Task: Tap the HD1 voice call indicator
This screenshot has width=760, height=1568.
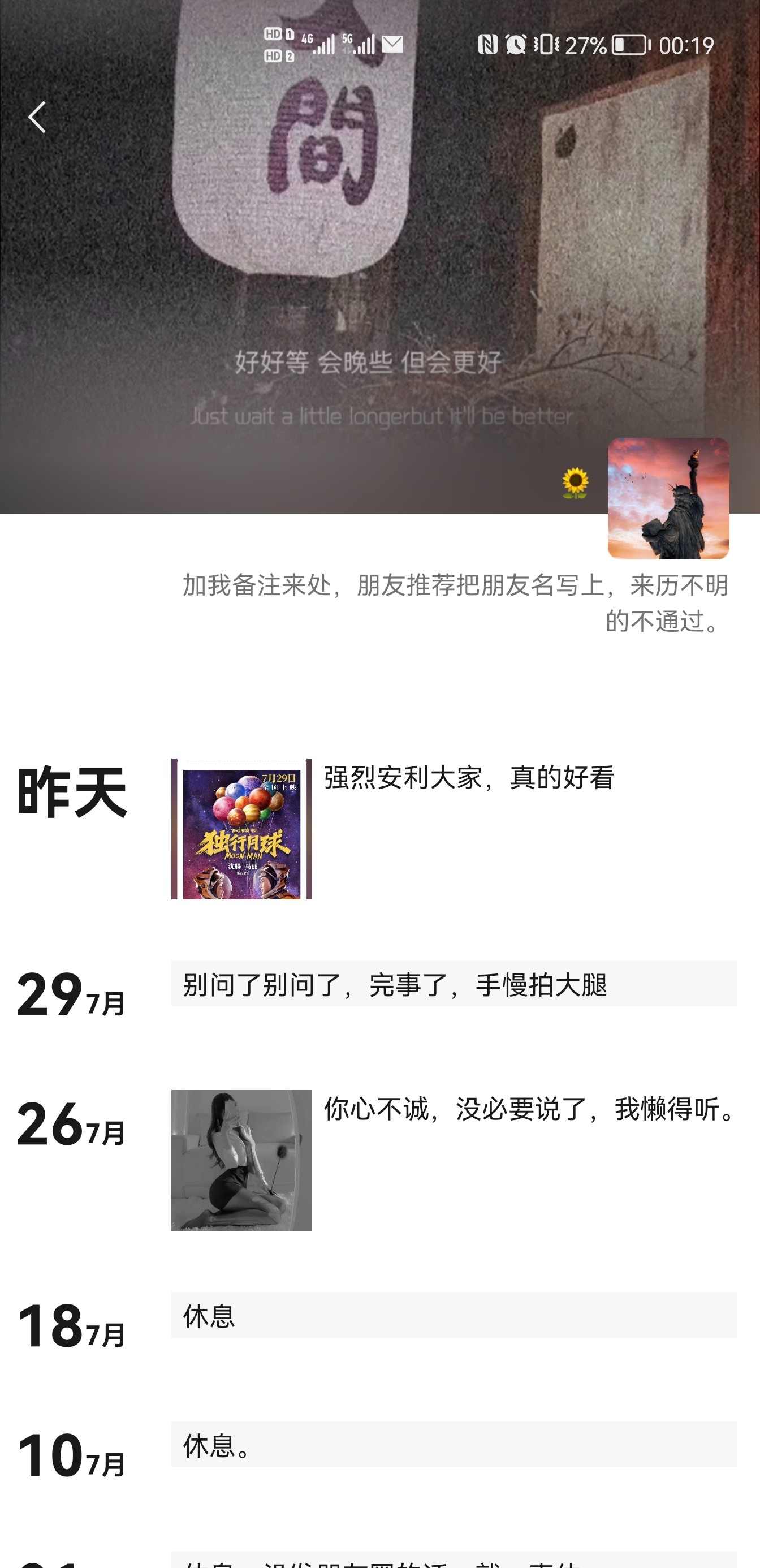Action: pyautogui.click(x=279, y=33)
